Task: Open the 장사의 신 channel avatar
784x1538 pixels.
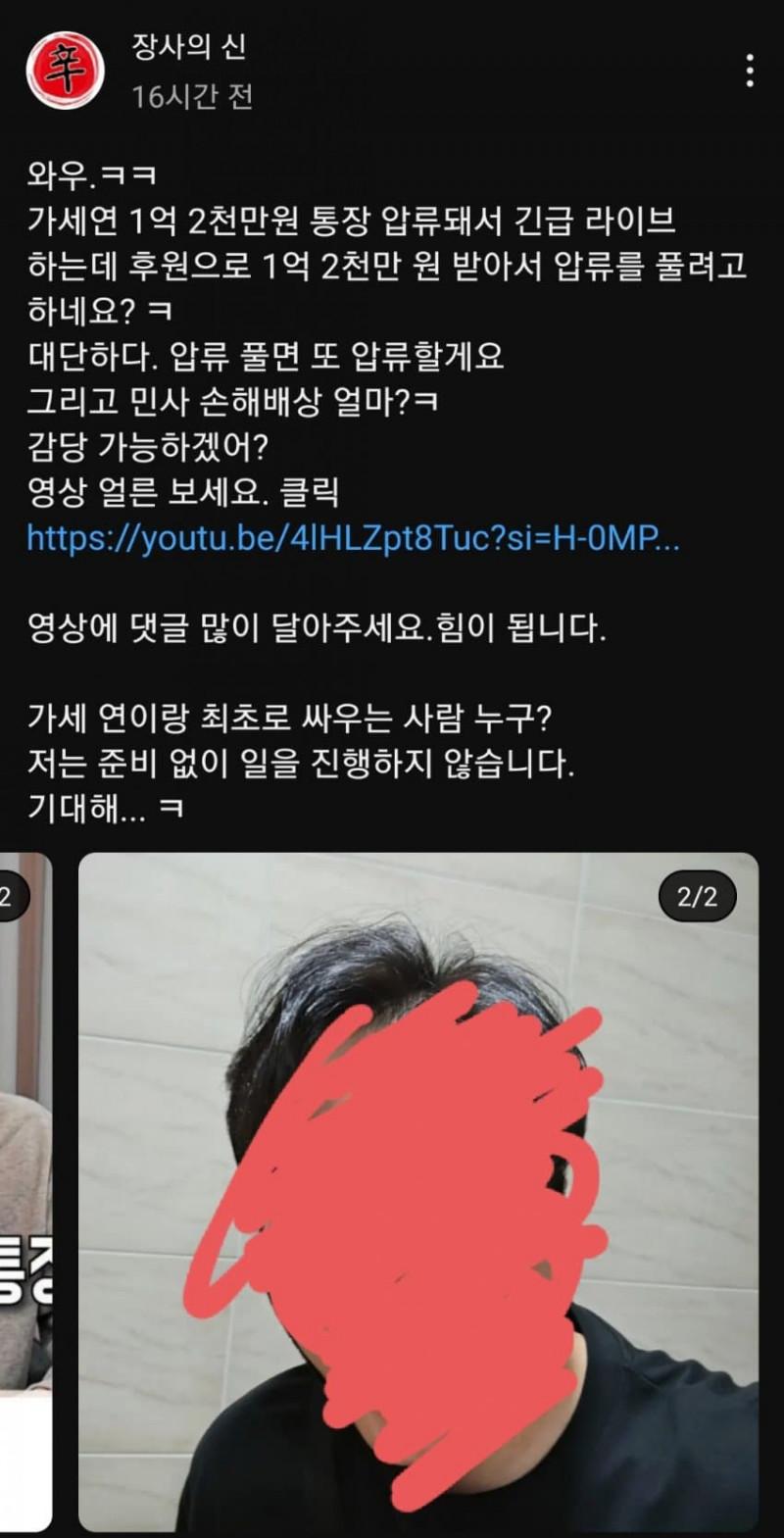Action: pos(65,71)
